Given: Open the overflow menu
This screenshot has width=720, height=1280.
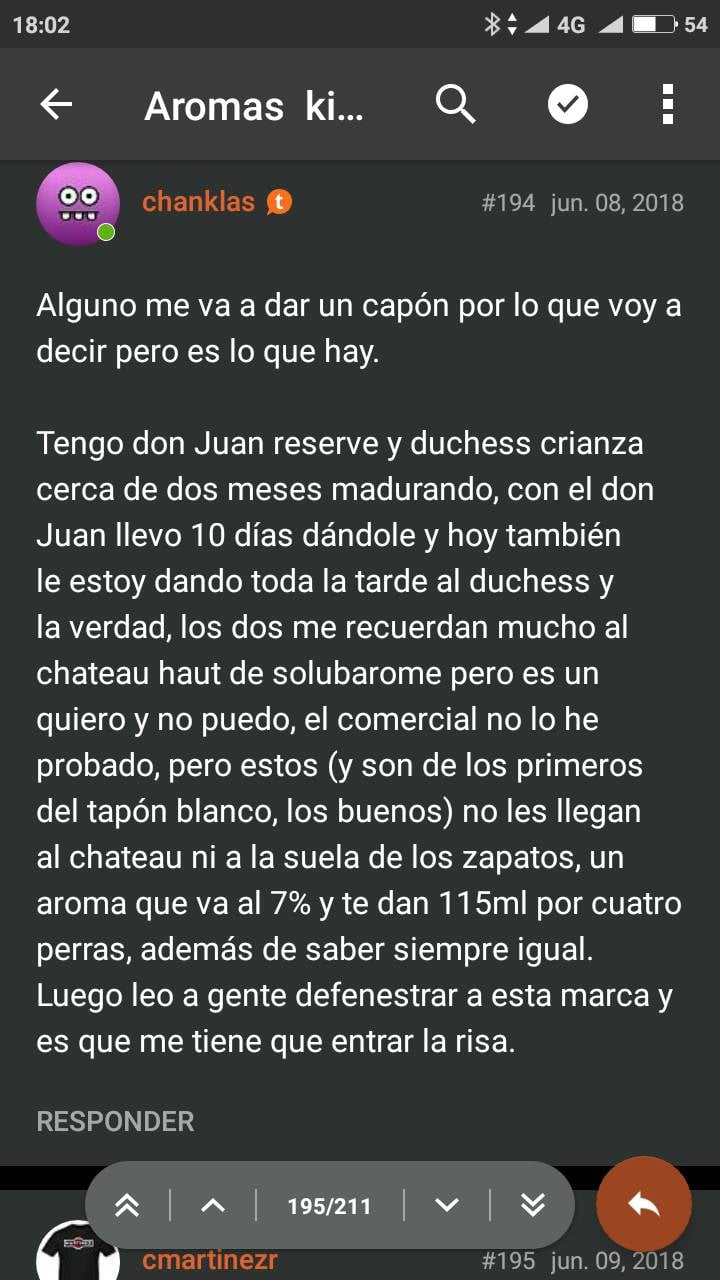Looking at the screenshot, I should (x=668, y=104).
